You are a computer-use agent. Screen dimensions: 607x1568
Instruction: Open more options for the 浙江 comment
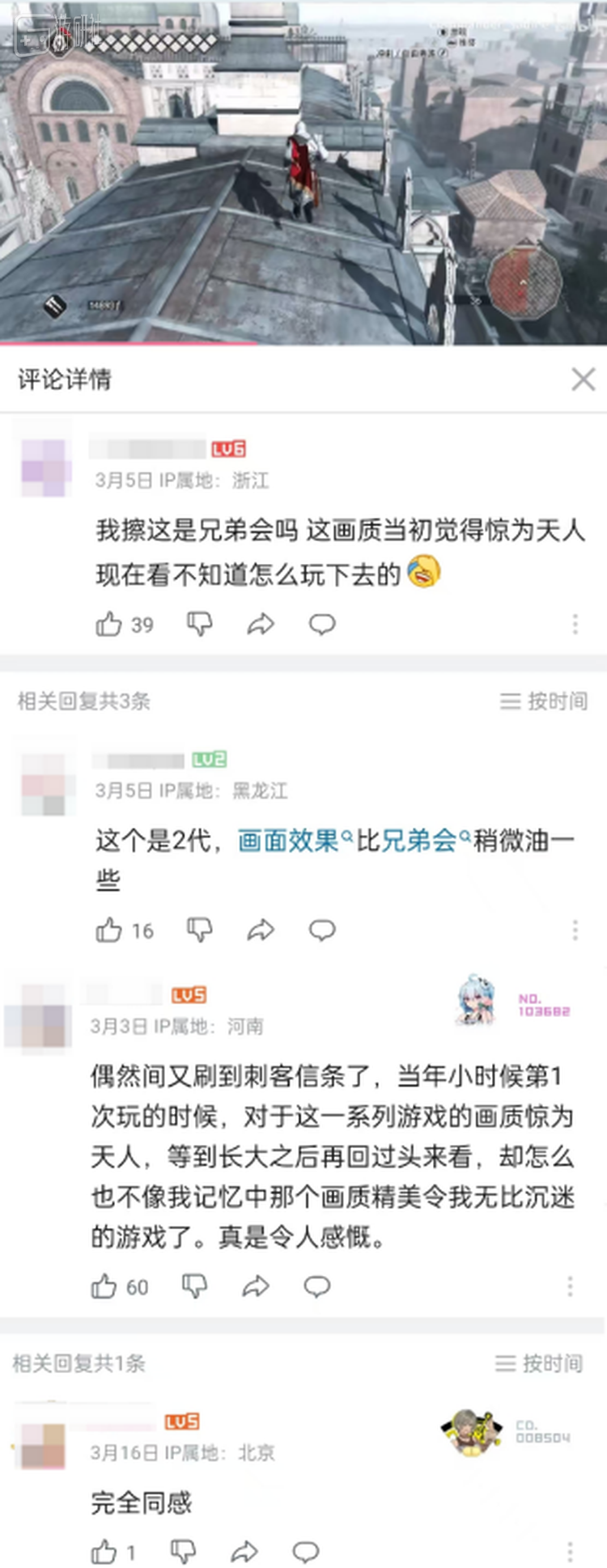[575, 624]
